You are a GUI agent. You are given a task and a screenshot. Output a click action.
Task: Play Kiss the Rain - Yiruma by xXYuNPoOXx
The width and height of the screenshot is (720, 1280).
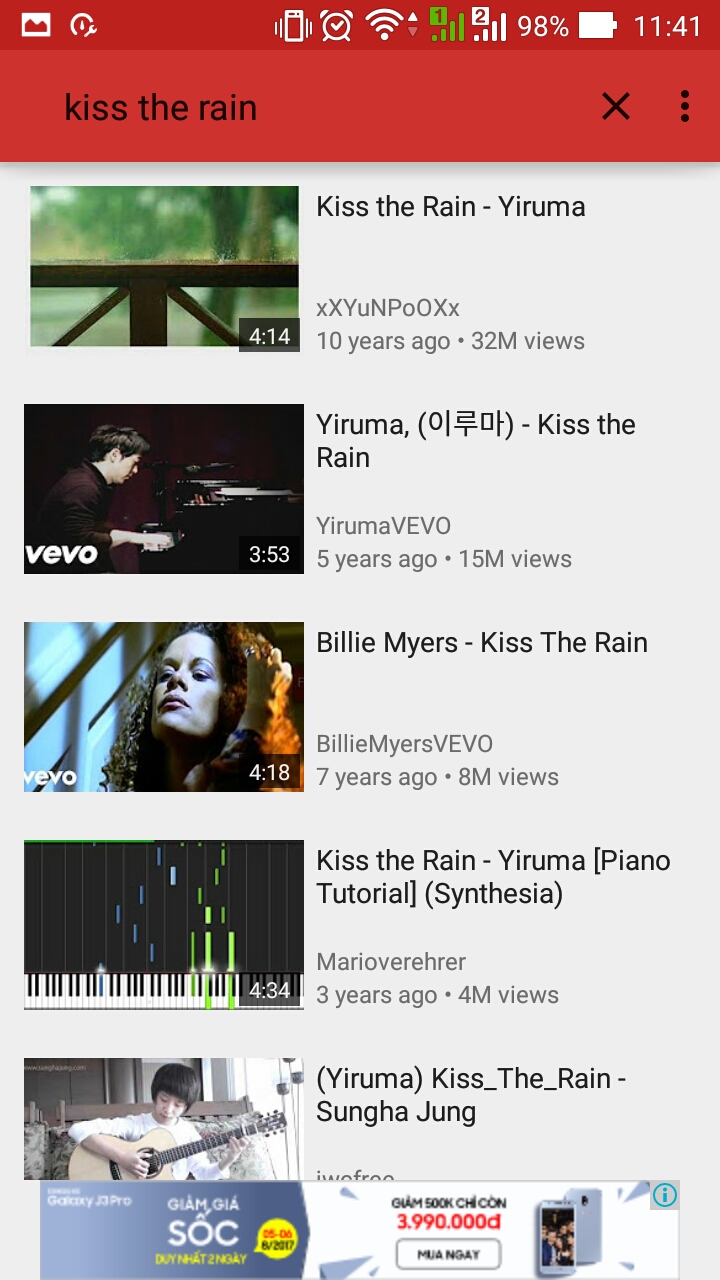(x=164, y=267)
